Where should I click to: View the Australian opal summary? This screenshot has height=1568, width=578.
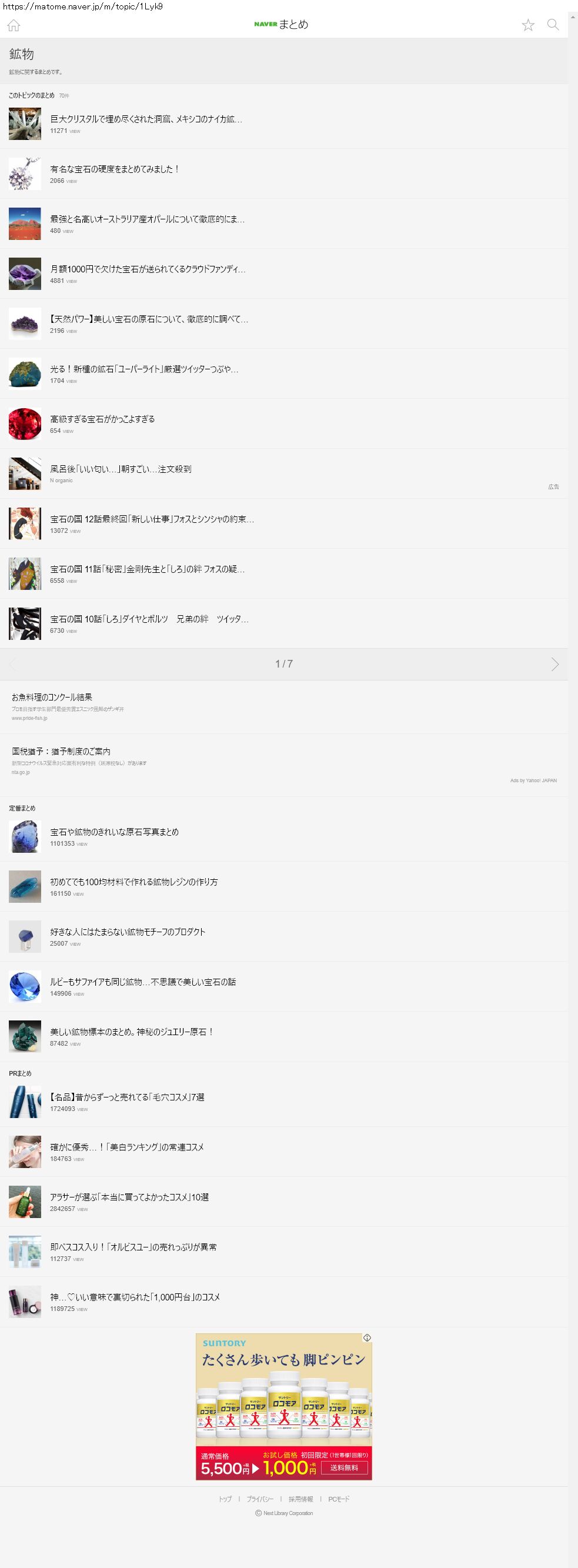tap(147, 219)
